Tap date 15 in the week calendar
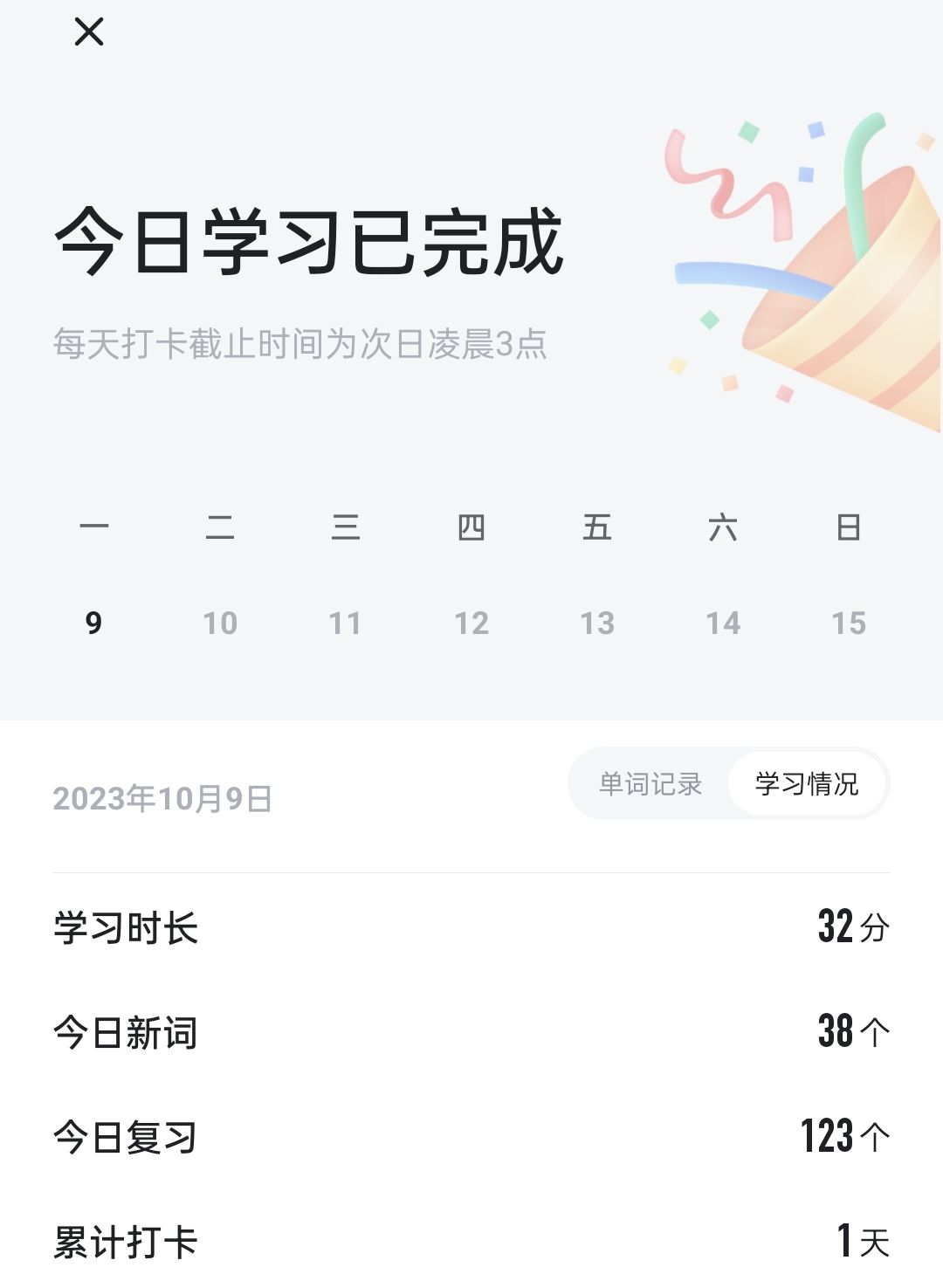 tap(849, 623)
